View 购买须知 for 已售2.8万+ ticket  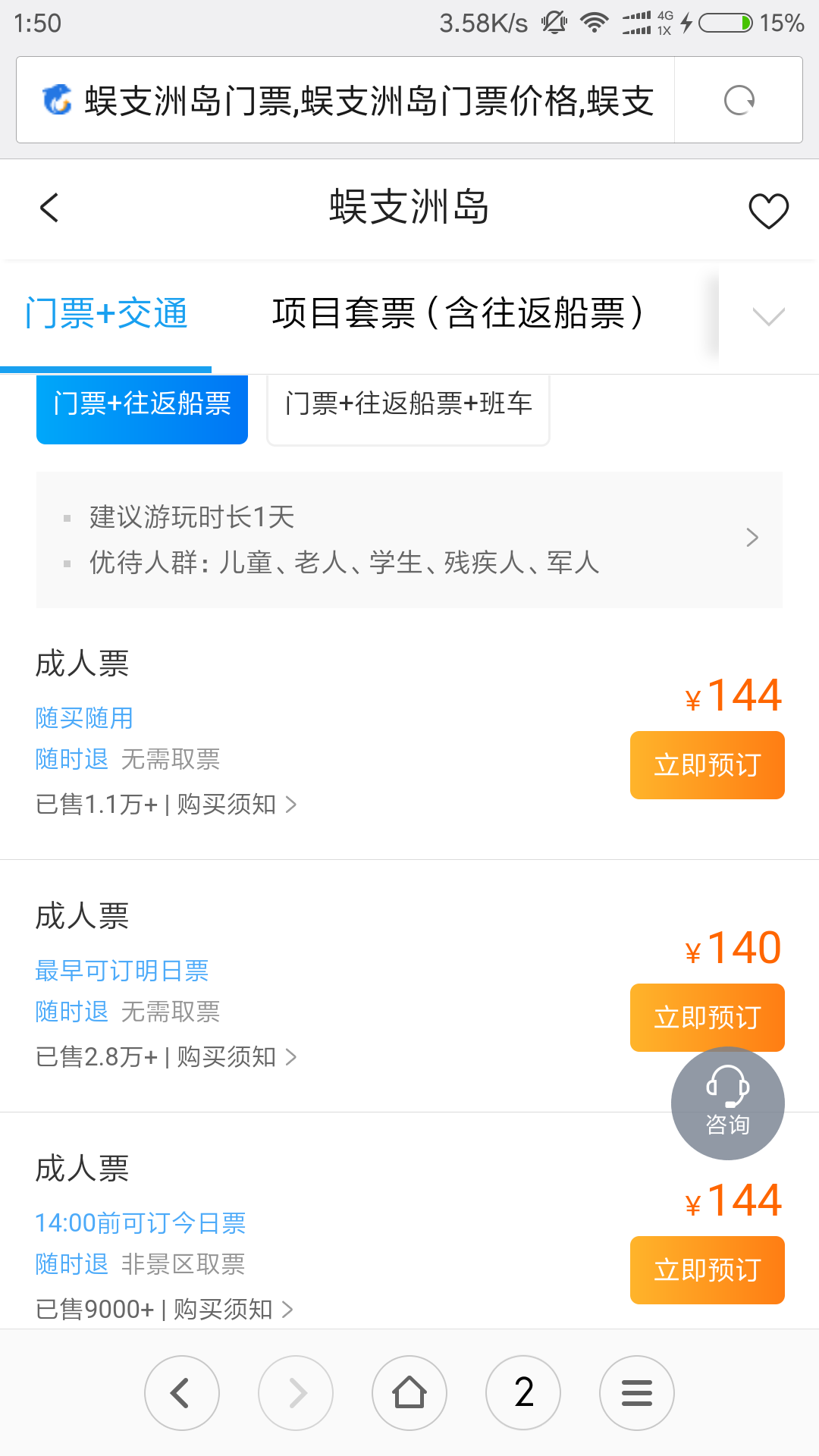coord(237,1056)
